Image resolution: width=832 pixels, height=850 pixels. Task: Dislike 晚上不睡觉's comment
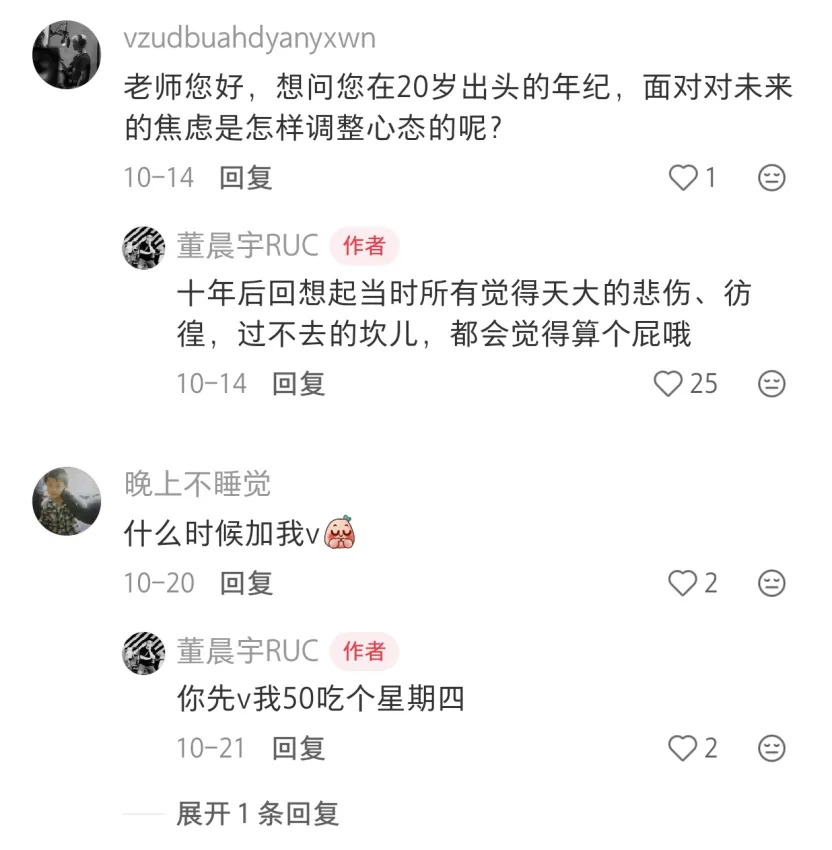(771, 583)
